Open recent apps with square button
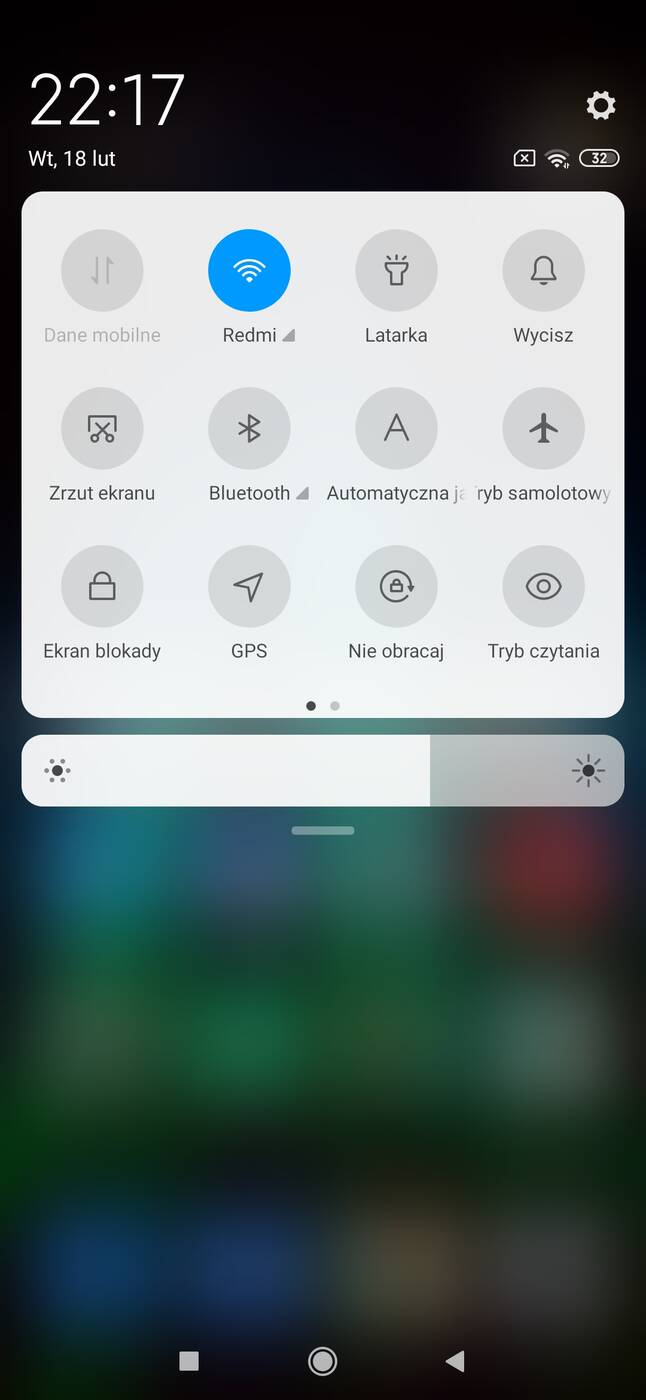The image size is (646, 1400). [189, 1360]
